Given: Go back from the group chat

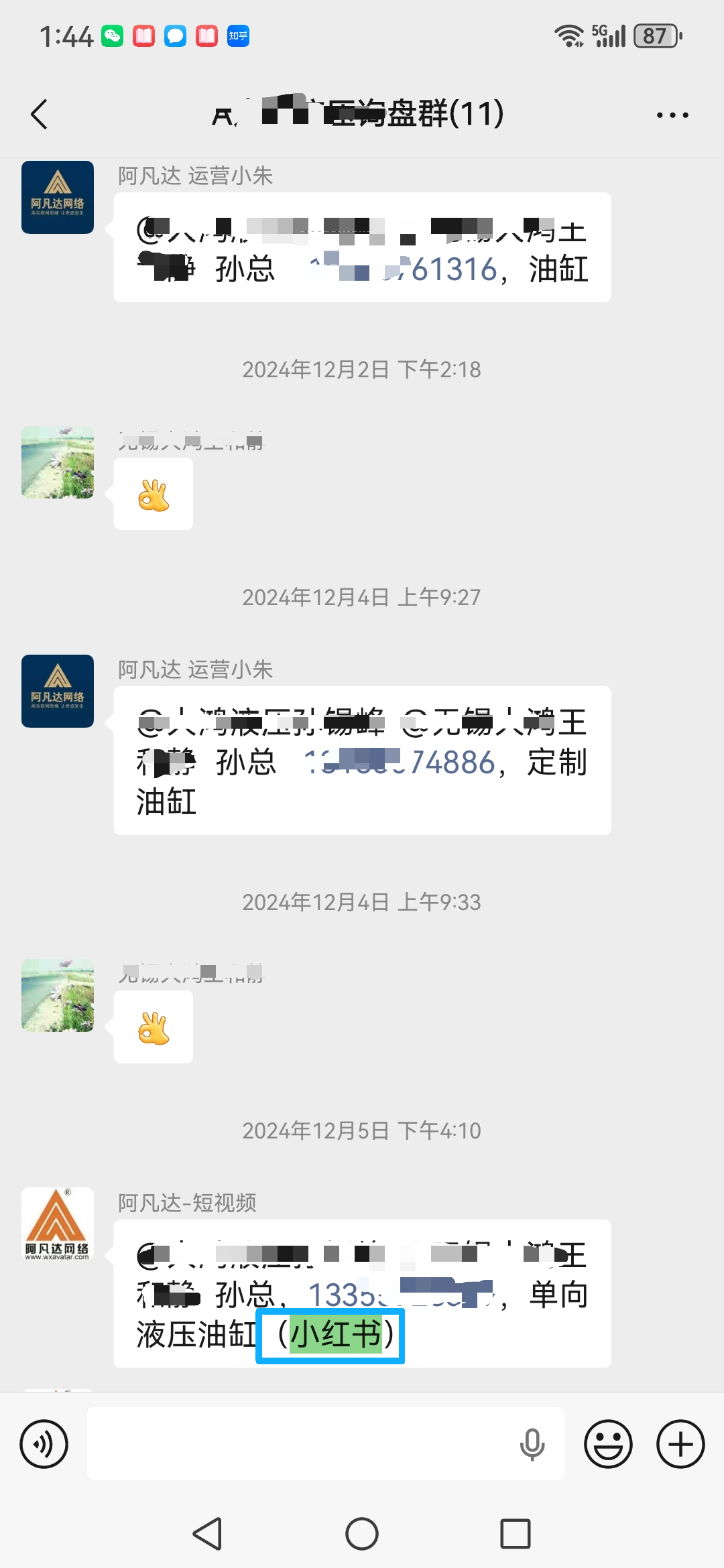Looking at the screenshot, I should (40, 114).
